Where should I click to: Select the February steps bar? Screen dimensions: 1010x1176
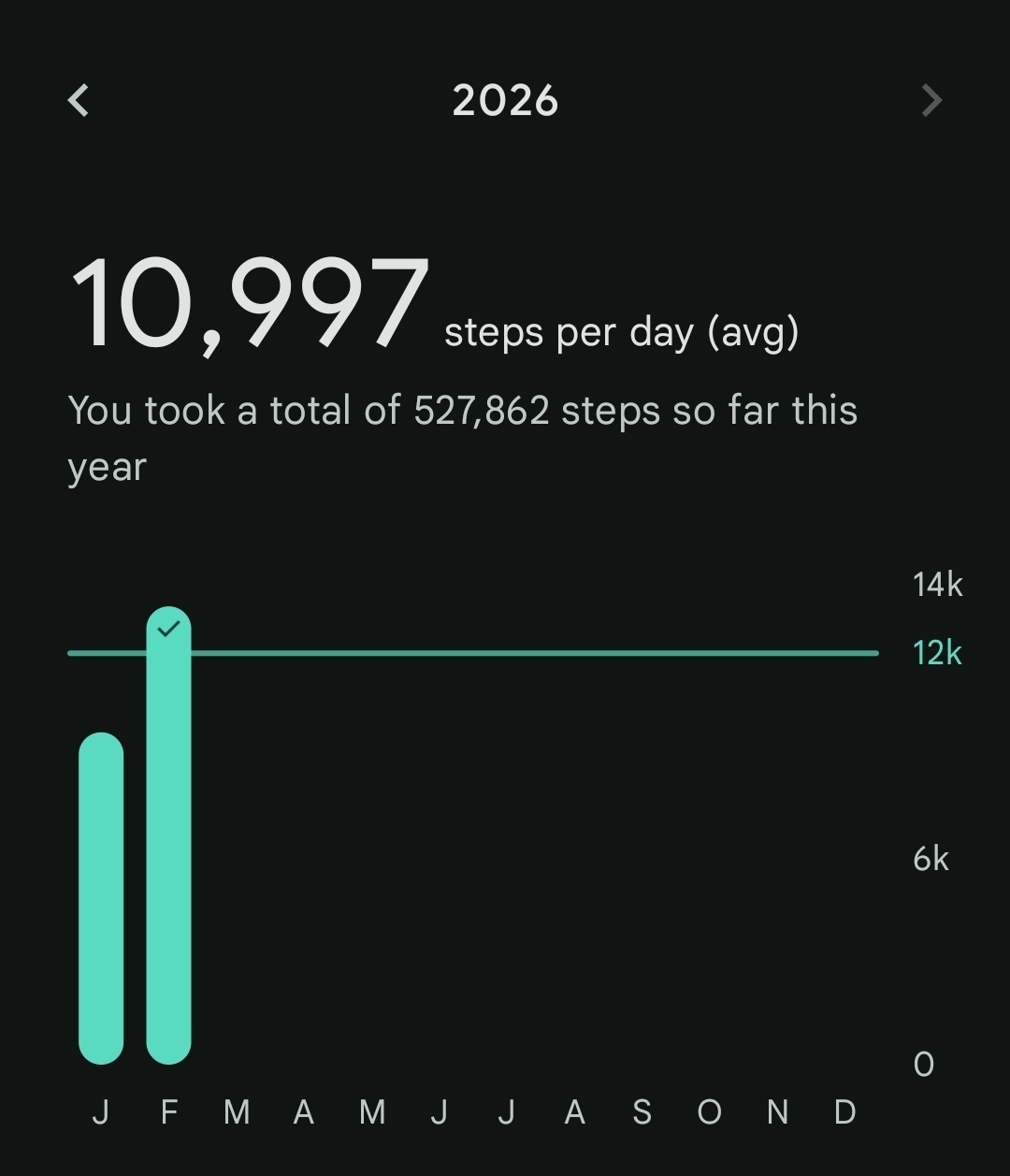[168, 835]
